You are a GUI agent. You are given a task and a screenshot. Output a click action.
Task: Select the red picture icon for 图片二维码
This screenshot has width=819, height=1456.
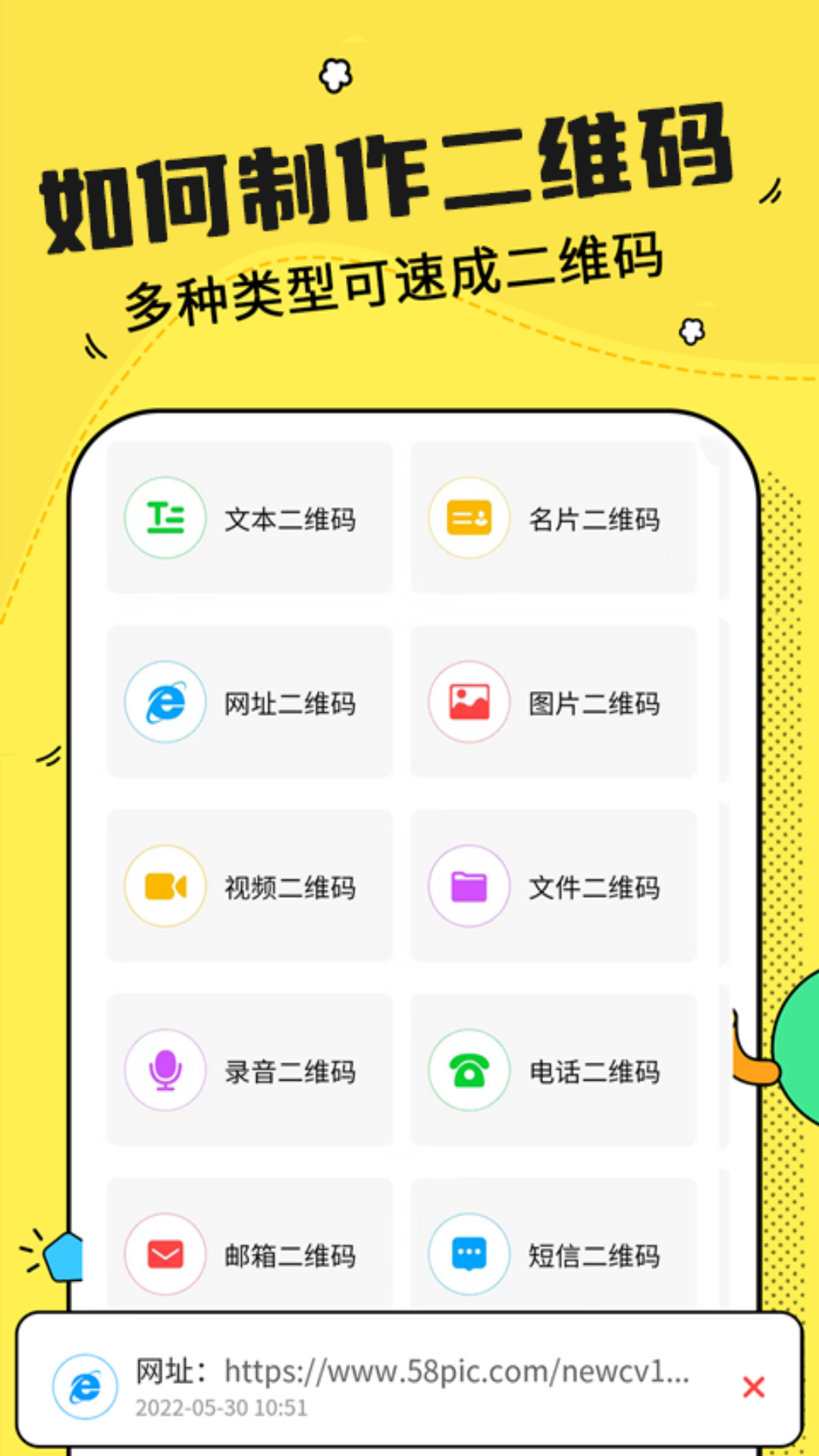click(x=469, y=701)
